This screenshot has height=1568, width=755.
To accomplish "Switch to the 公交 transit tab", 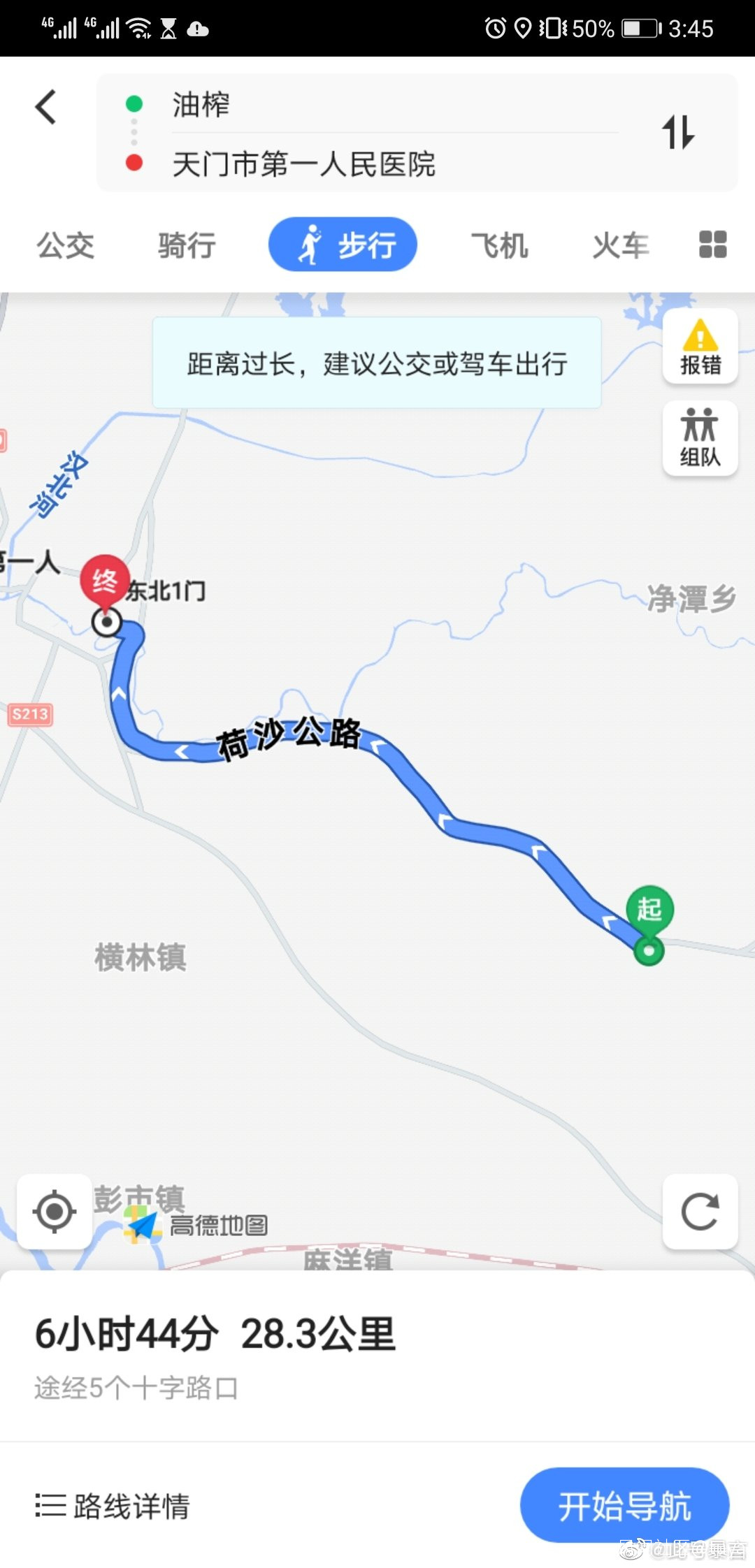I will tap(65, 245).
